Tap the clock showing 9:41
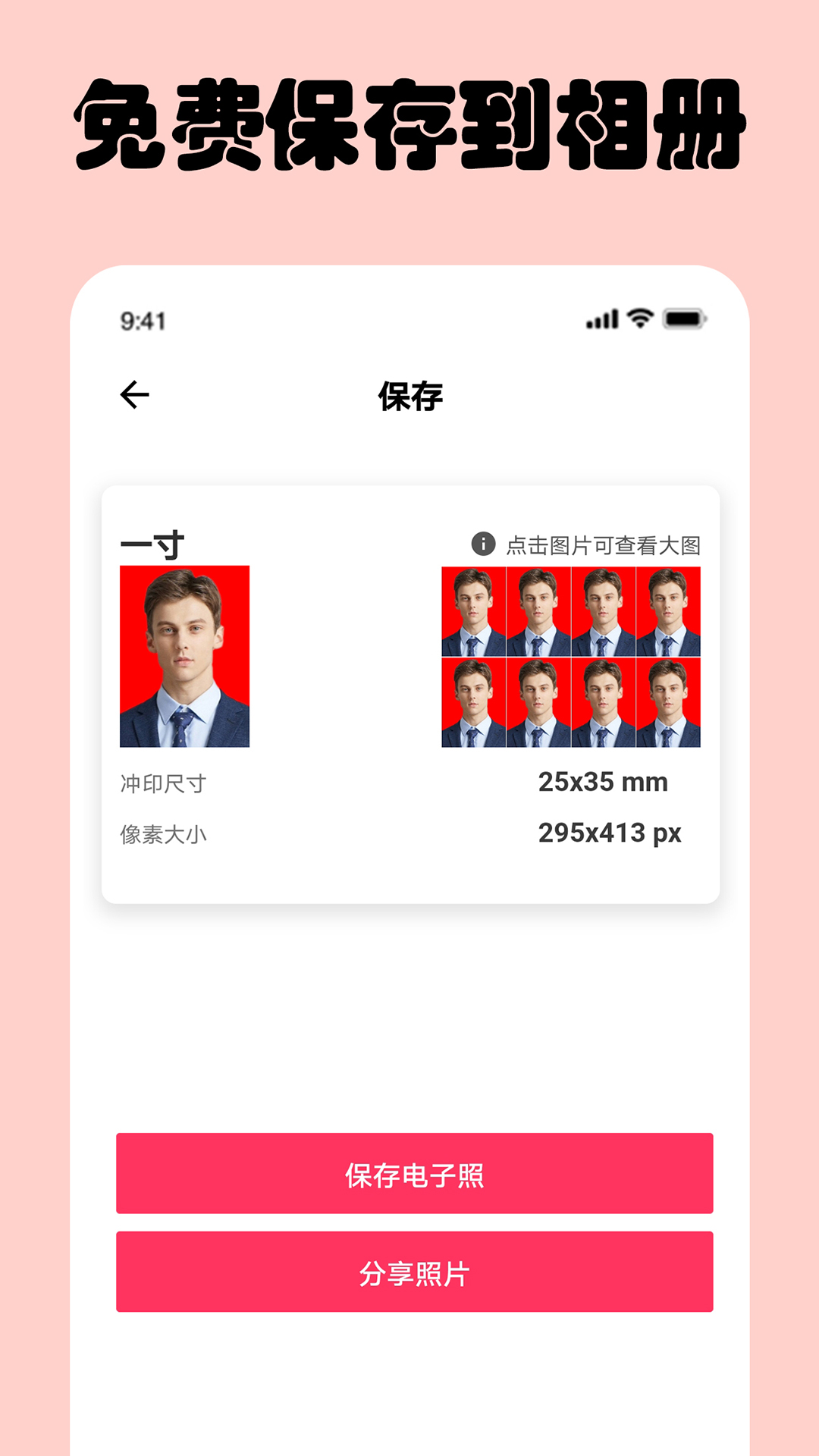This screenshot has width=819, height=1456. [141, 321]
